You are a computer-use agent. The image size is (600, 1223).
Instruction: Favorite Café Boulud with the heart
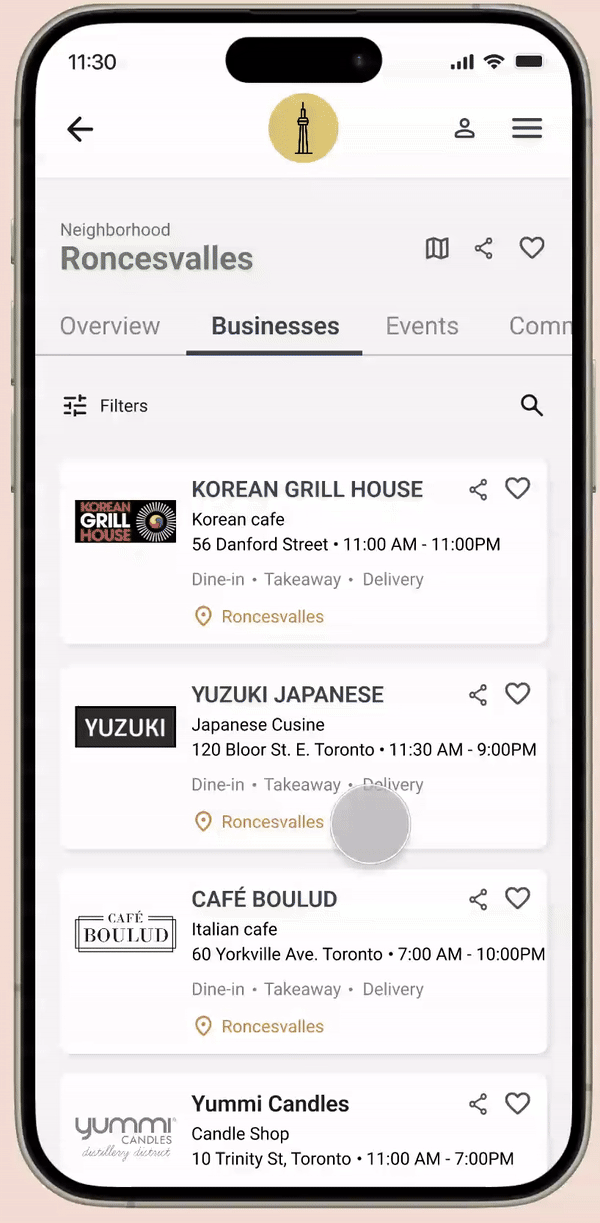(x=517, y=899)
